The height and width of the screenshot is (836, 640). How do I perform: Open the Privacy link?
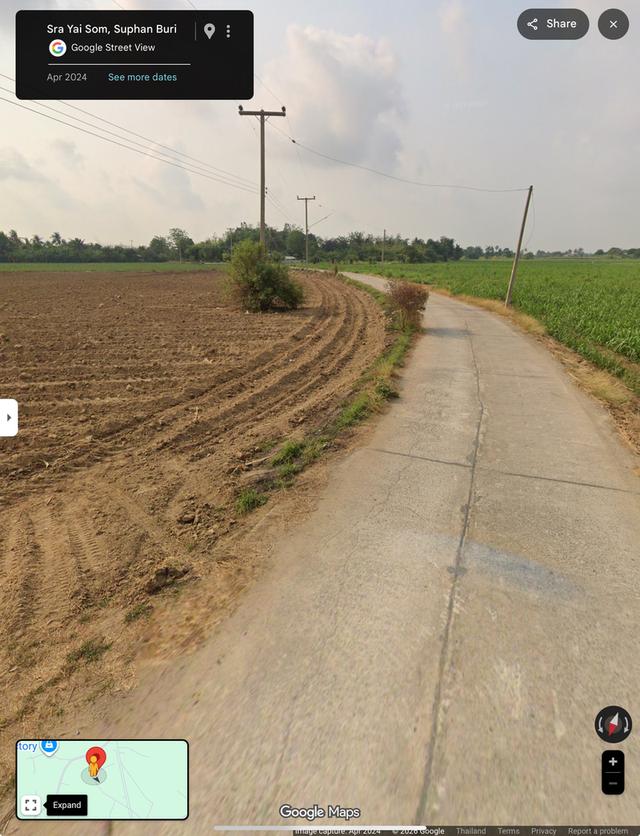click(x=543, y=831)
